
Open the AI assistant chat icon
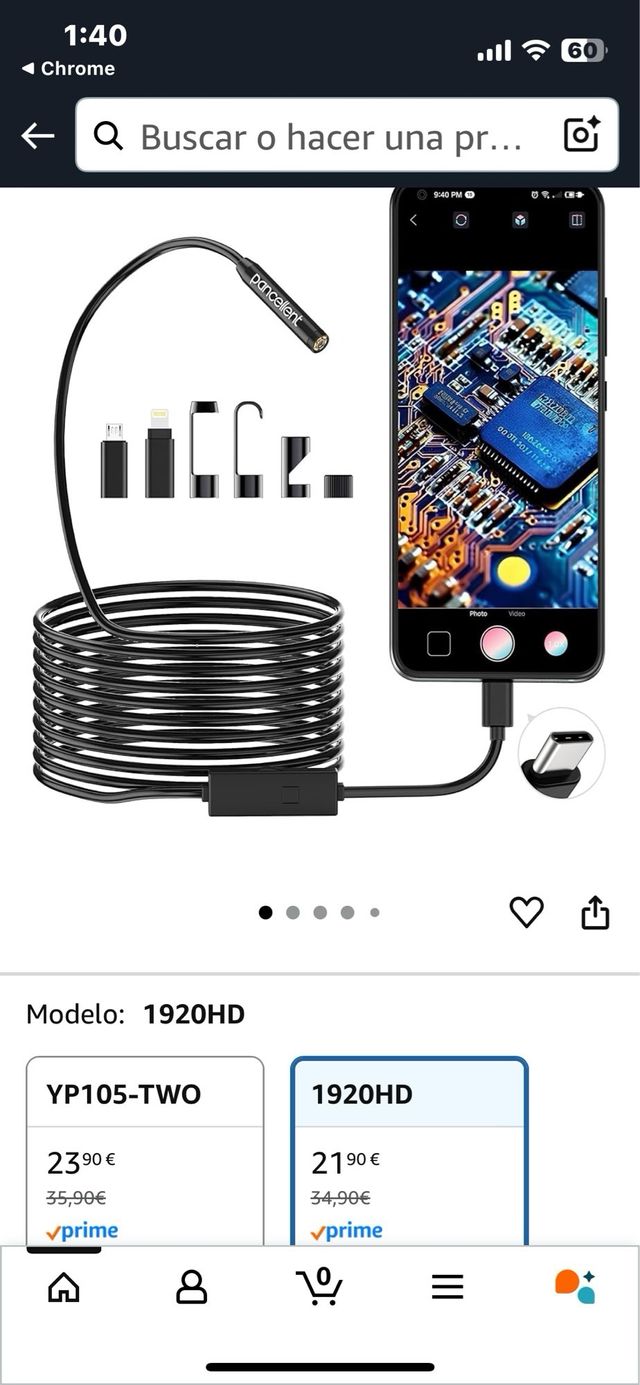click(575, 1287)
